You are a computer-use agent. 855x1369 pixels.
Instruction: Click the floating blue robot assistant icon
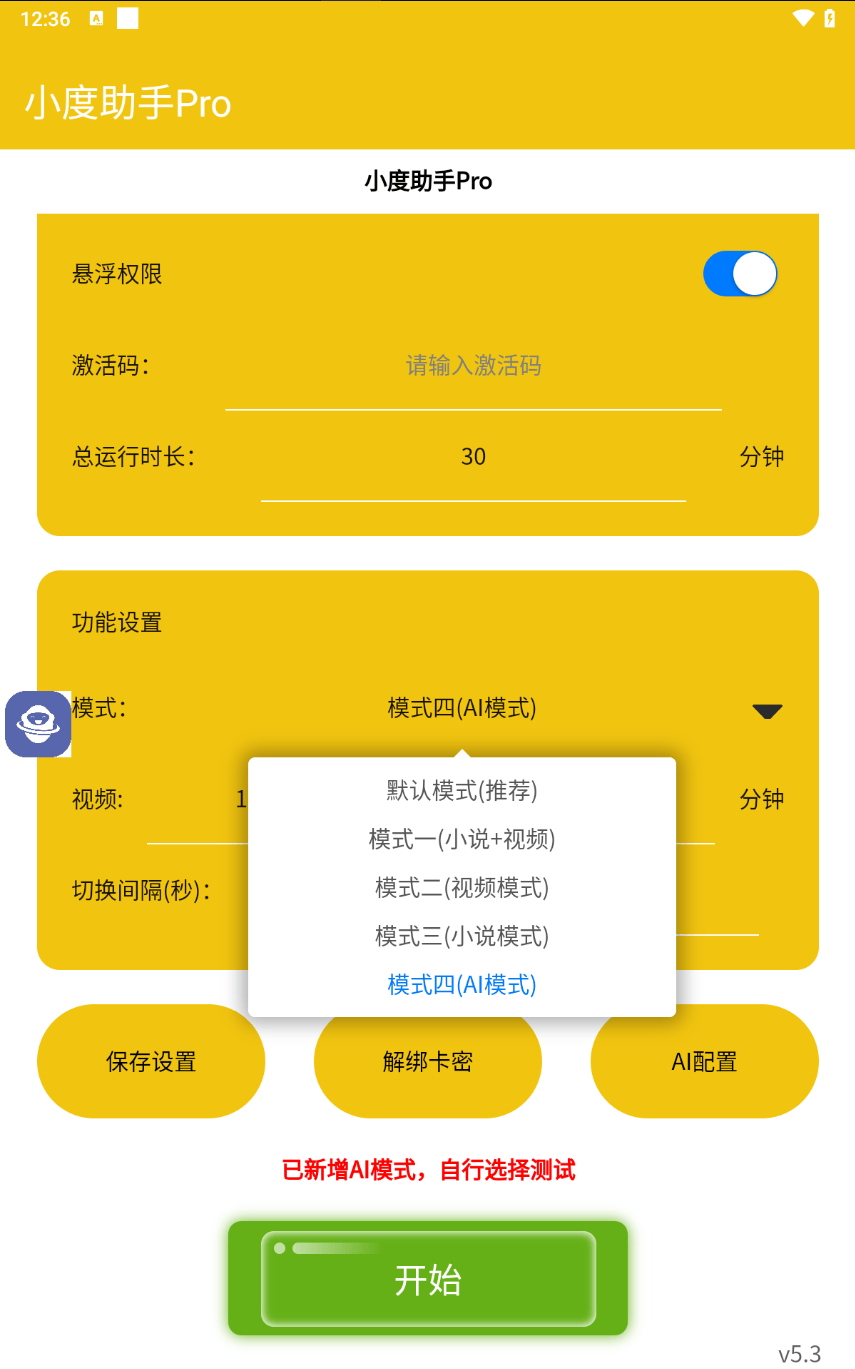coord(38,724)
